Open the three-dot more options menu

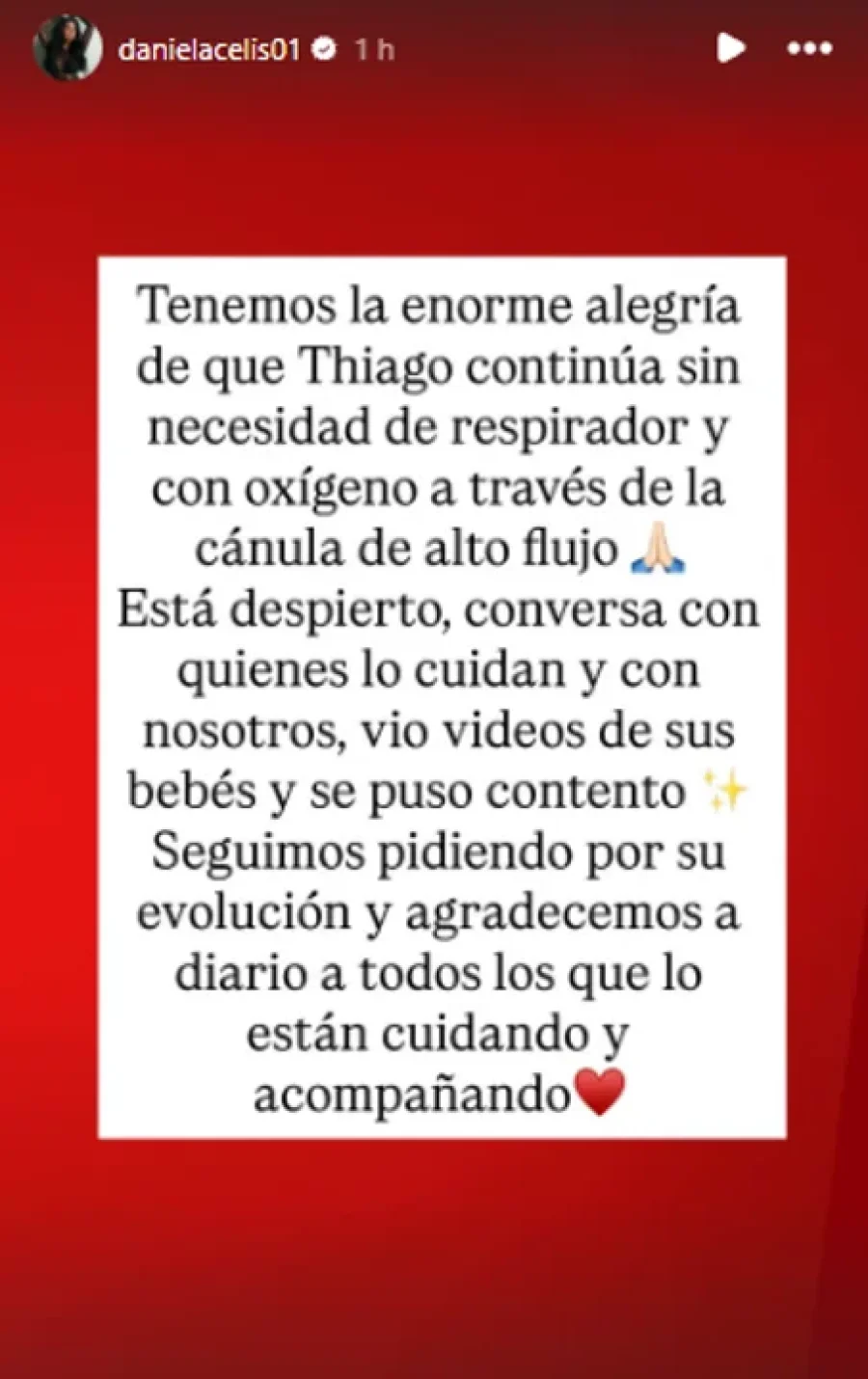[x=809, y=47]
